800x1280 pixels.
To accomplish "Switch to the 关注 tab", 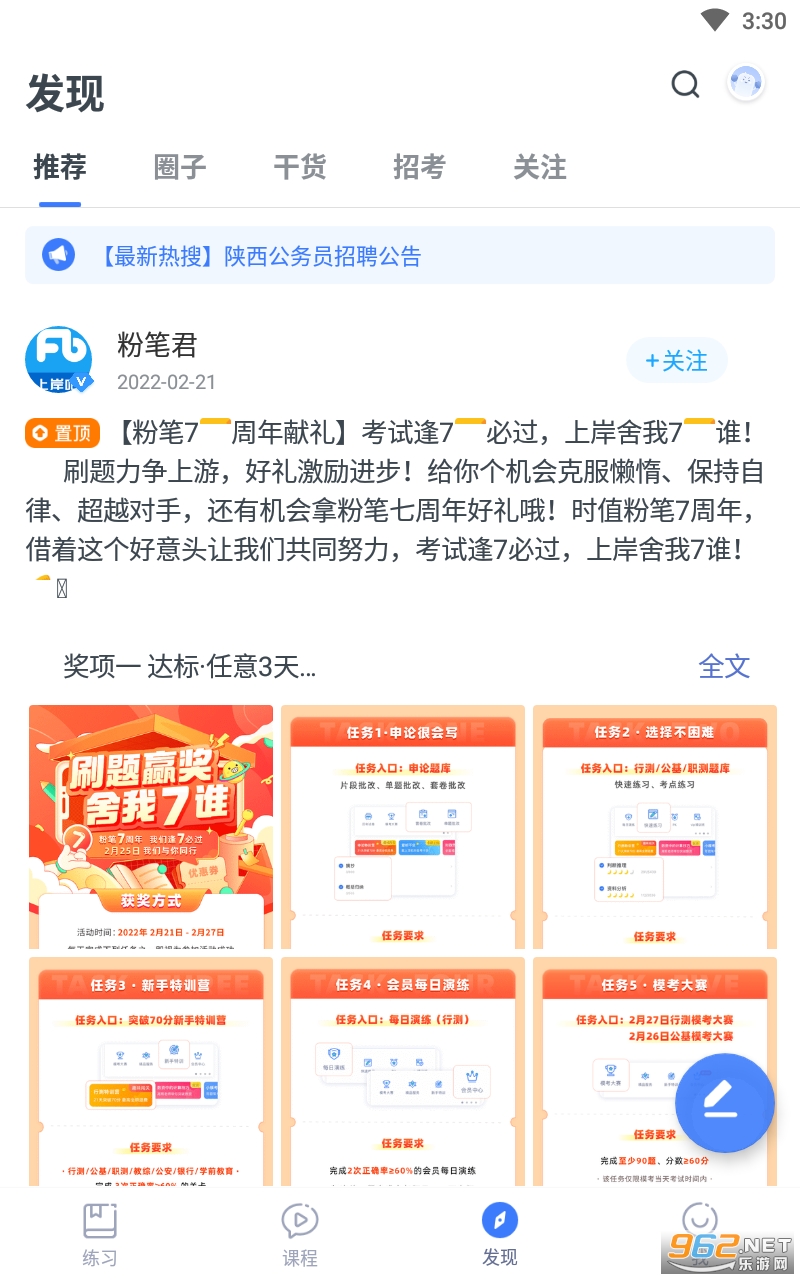I will [540, 167].
